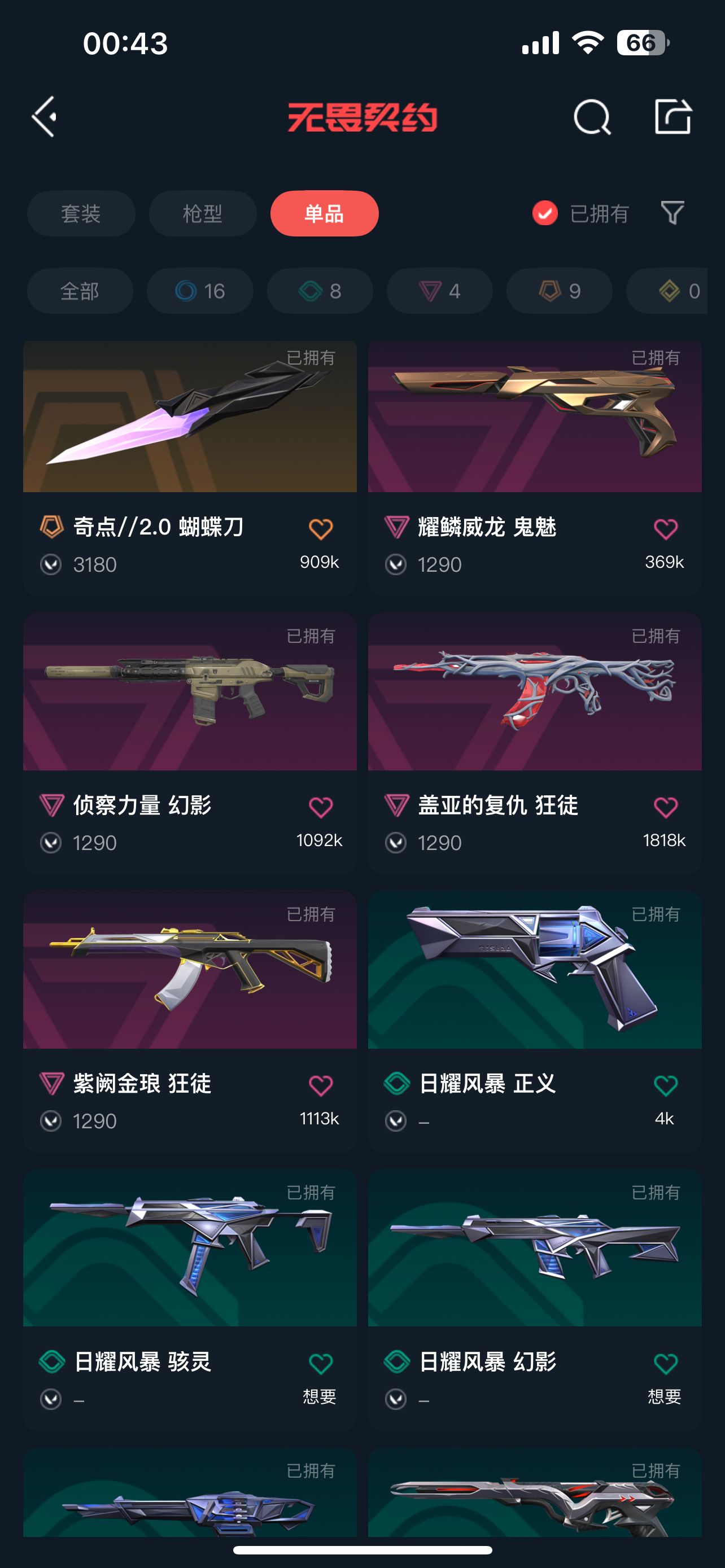Open the 紫阙金琅 狂徒 card

tap(190, 1022)
